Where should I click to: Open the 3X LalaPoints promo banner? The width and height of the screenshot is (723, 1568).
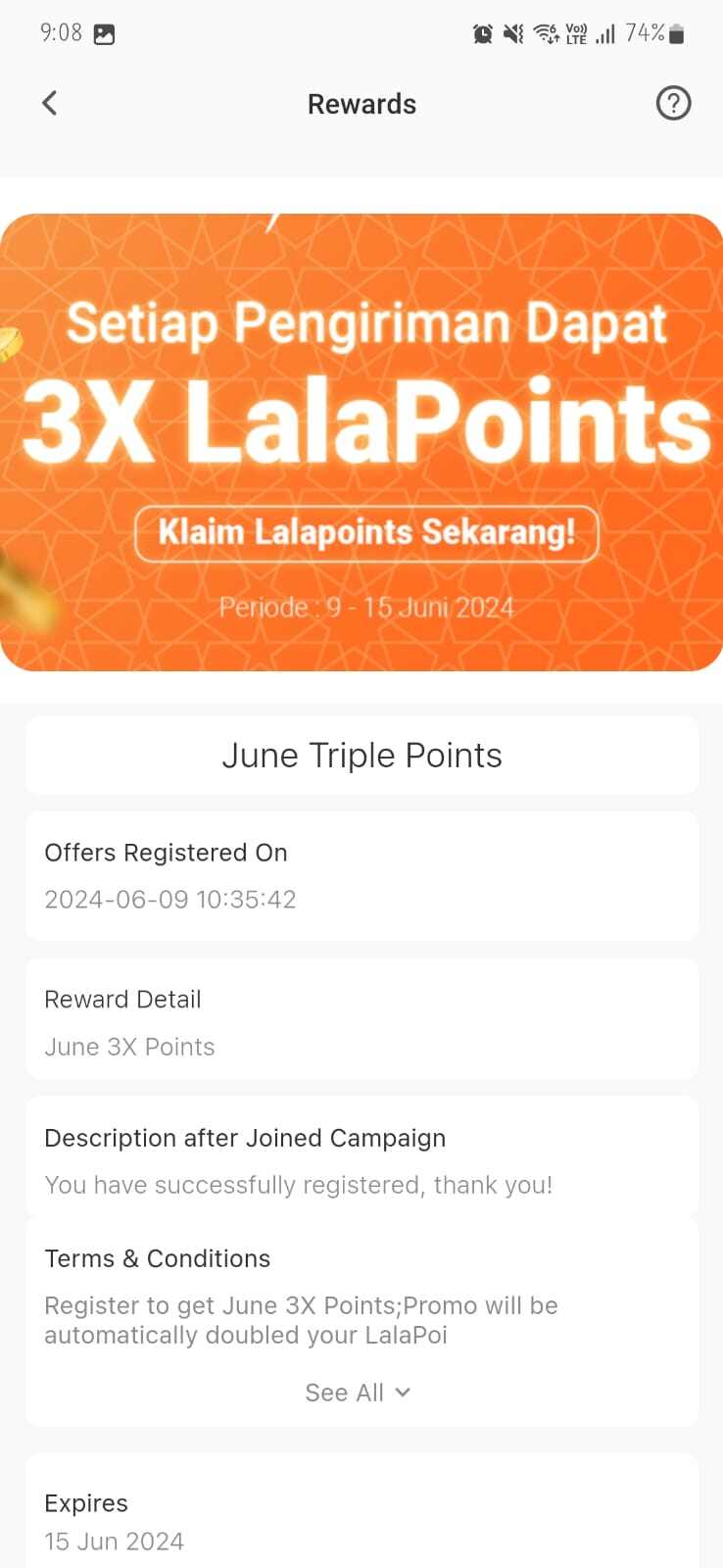point(361,442)
